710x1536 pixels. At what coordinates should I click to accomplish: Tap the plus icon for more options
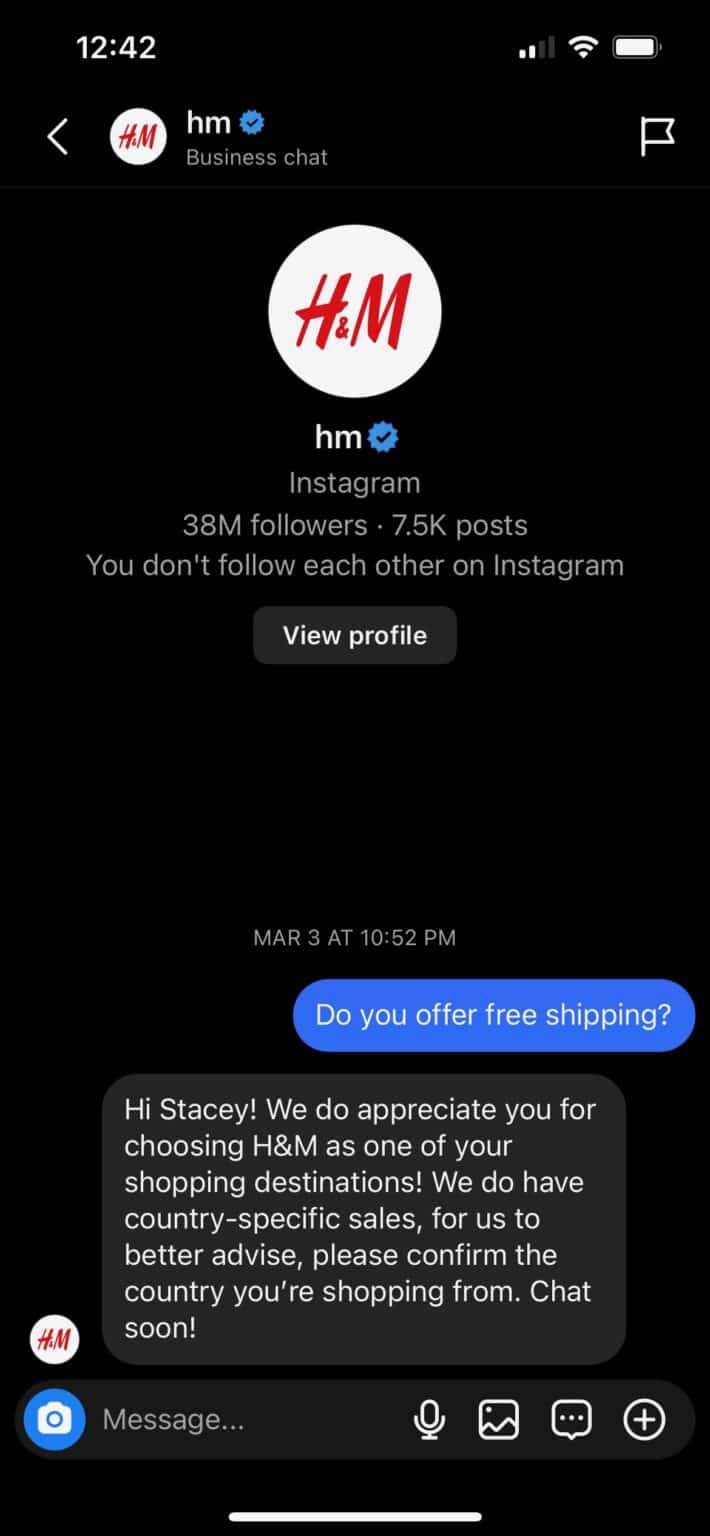coord(644,1419)
